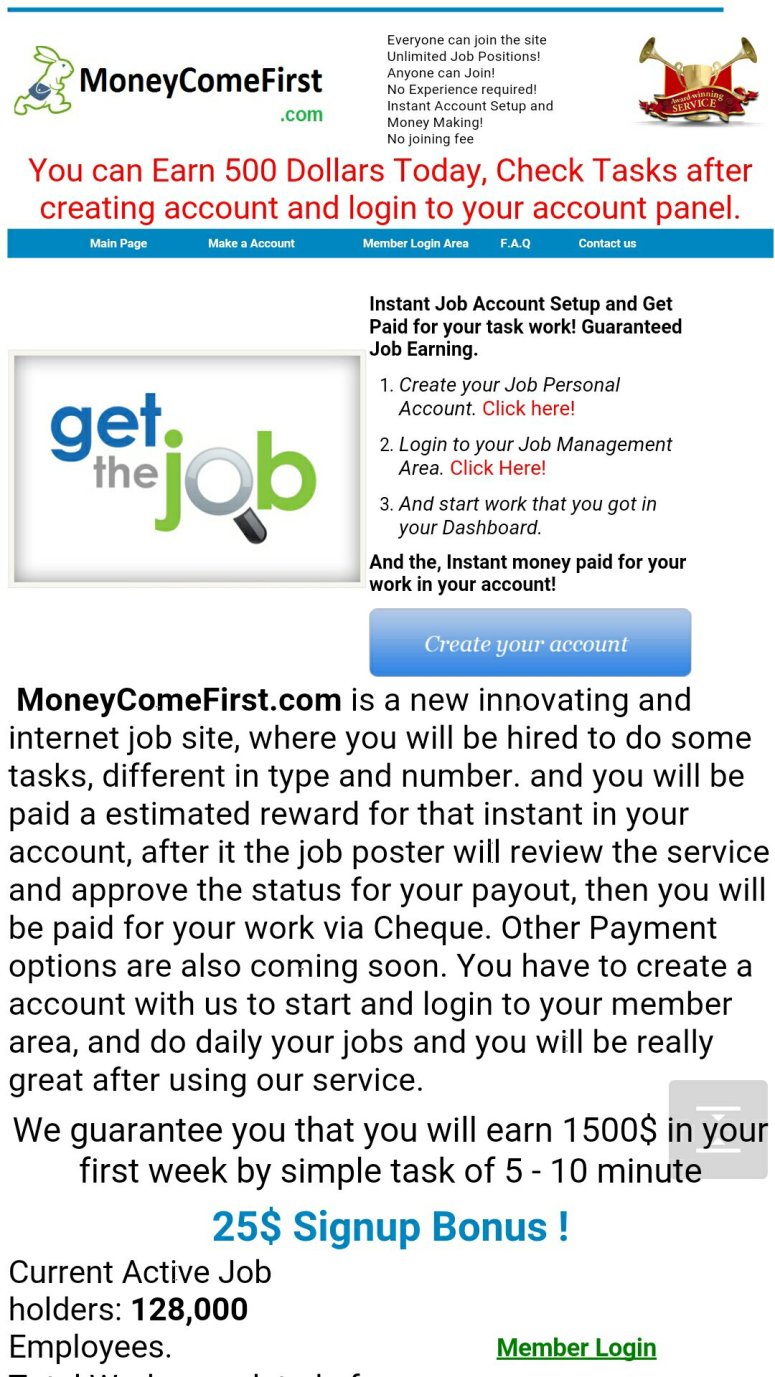
Task: Follow the green Member Login link
Action: (x=576, y=1347)
